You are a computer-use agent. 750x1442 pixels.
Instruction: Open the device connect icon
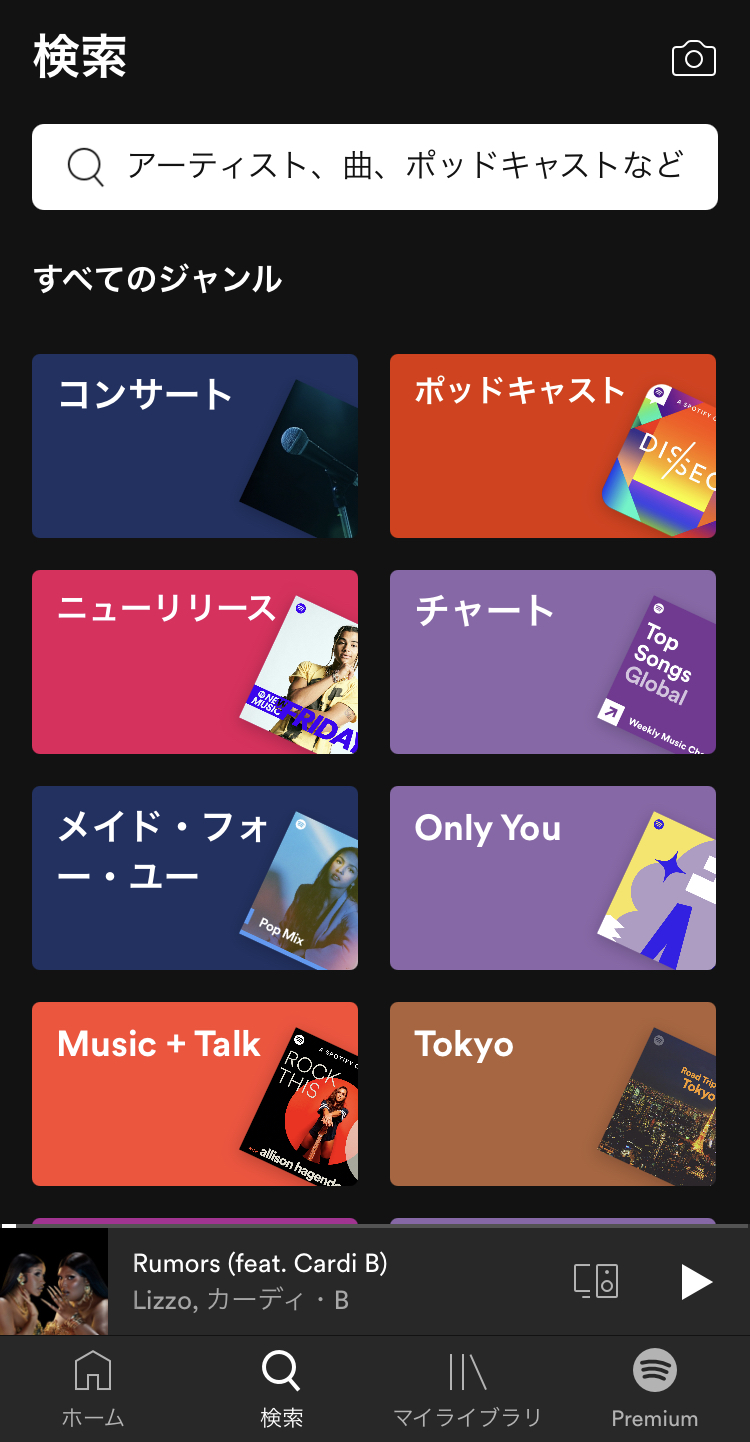pyautogui.click(x=596, y=1281)
